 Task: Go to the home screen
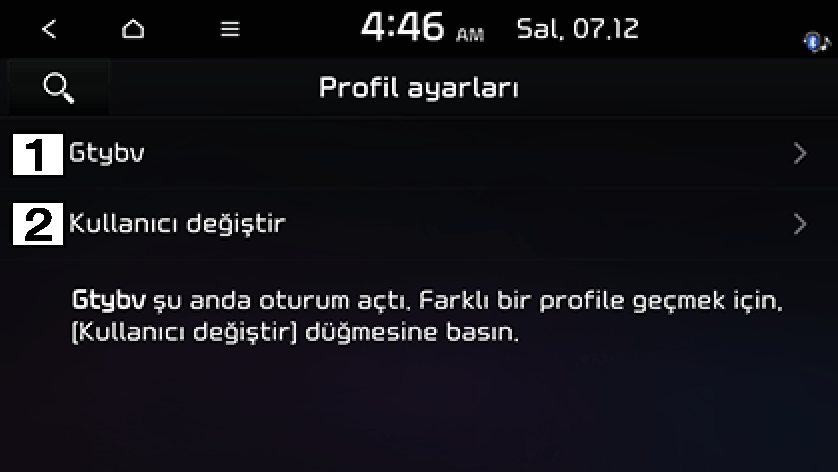tap(133, 29)
